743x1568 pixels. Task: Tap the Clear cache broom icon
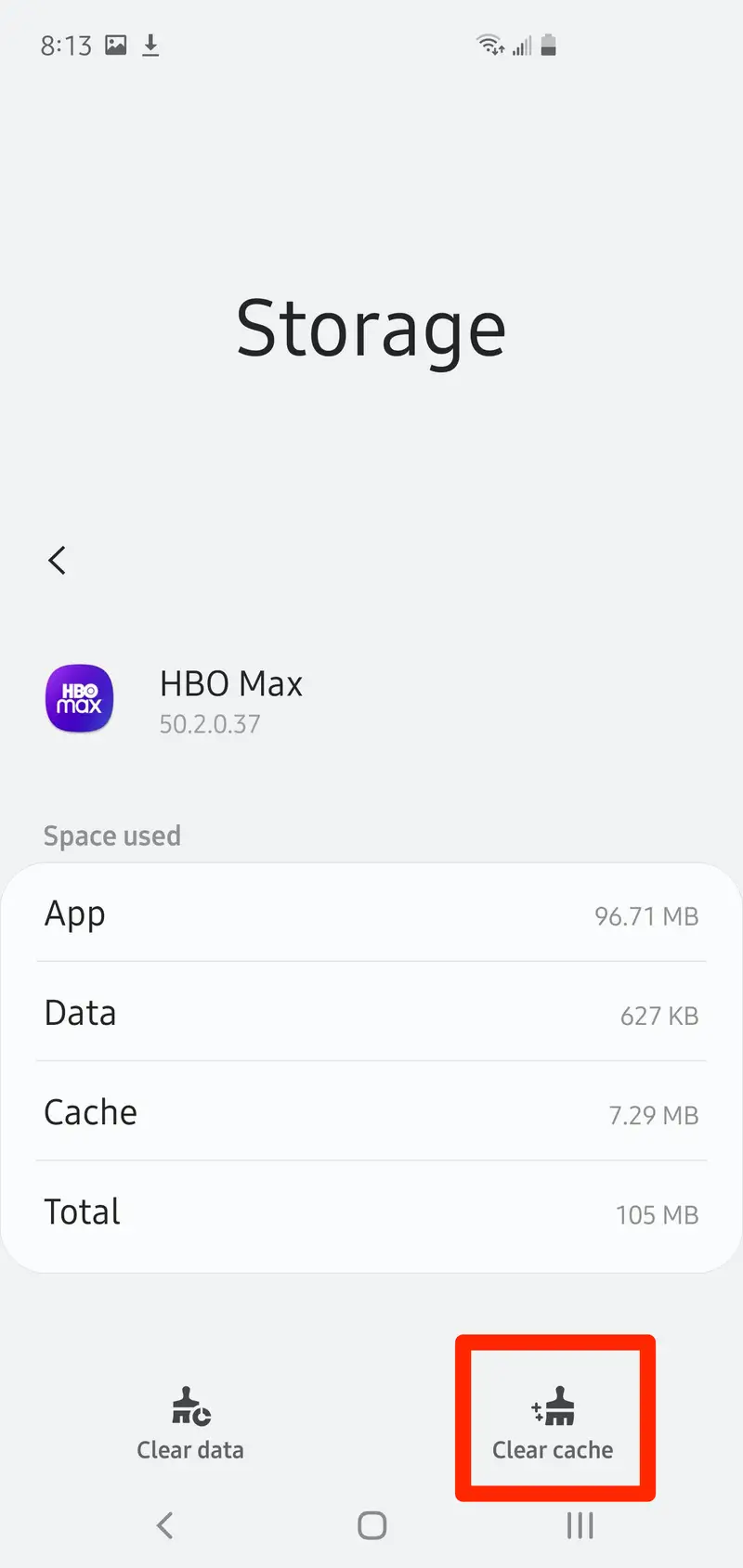tap(554, 1406)
